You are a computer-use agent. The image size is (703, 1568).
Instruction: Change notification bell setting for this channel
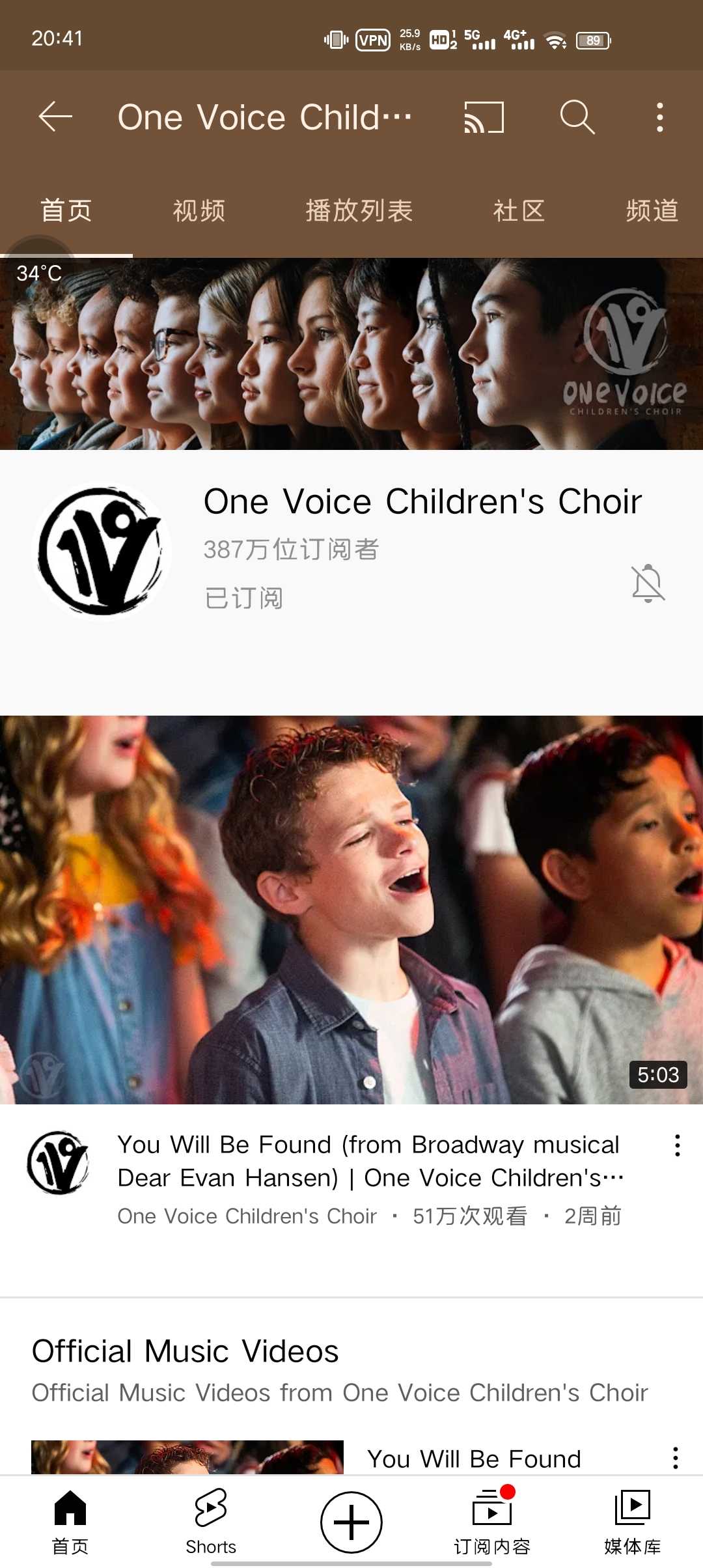tap(648, 583)
